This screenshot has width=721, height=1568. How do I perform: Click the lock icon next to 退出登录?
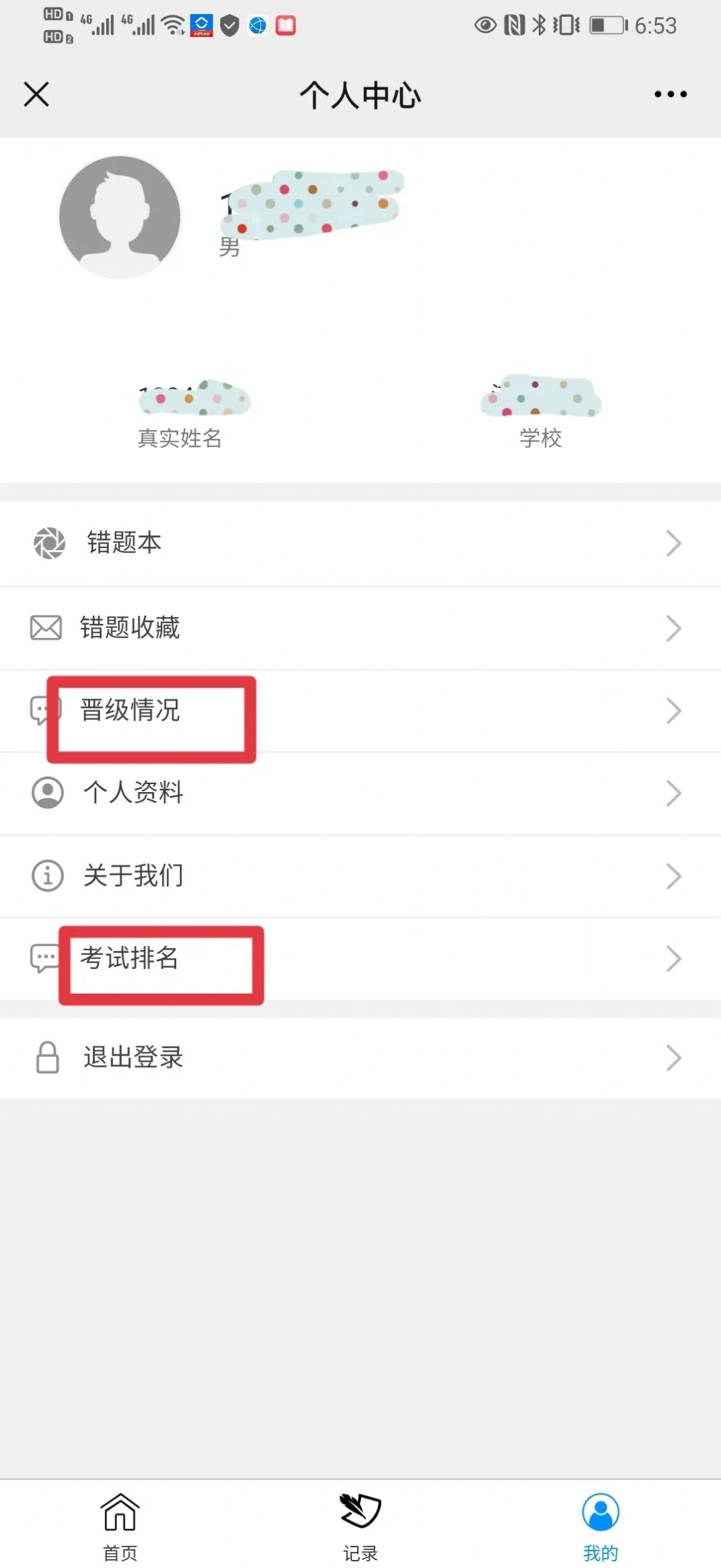pos(46,1057)
